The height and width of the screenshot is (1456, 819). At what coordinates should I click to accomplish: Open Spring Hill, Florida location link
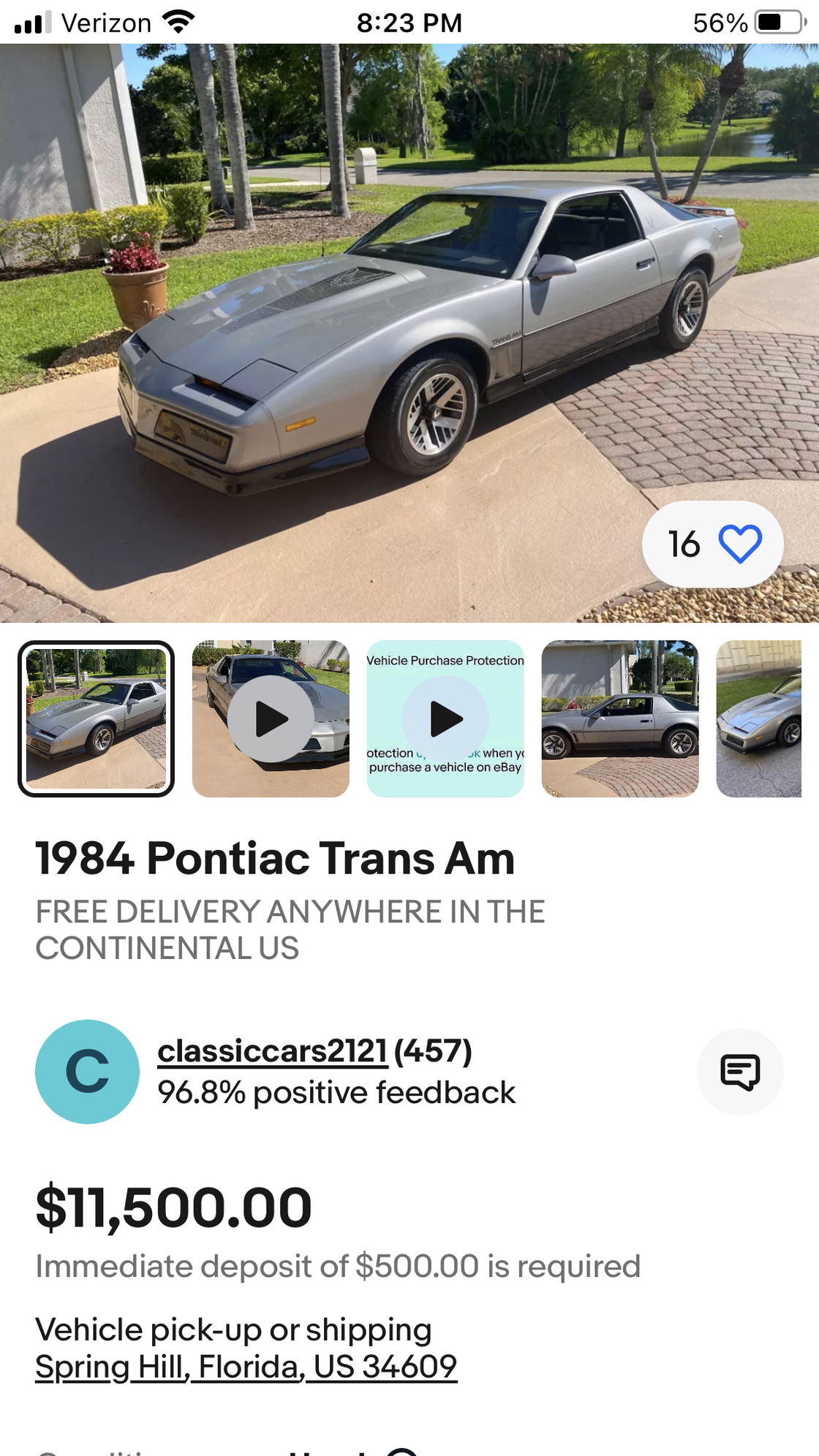(246, 1367)
